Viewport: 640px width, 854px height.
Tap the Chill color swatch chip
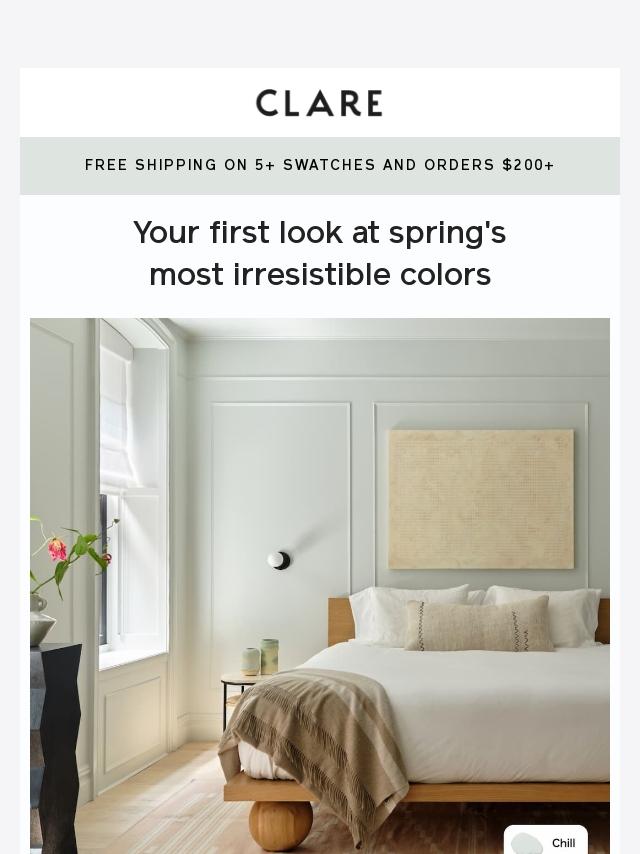click(x=546, y=841)
